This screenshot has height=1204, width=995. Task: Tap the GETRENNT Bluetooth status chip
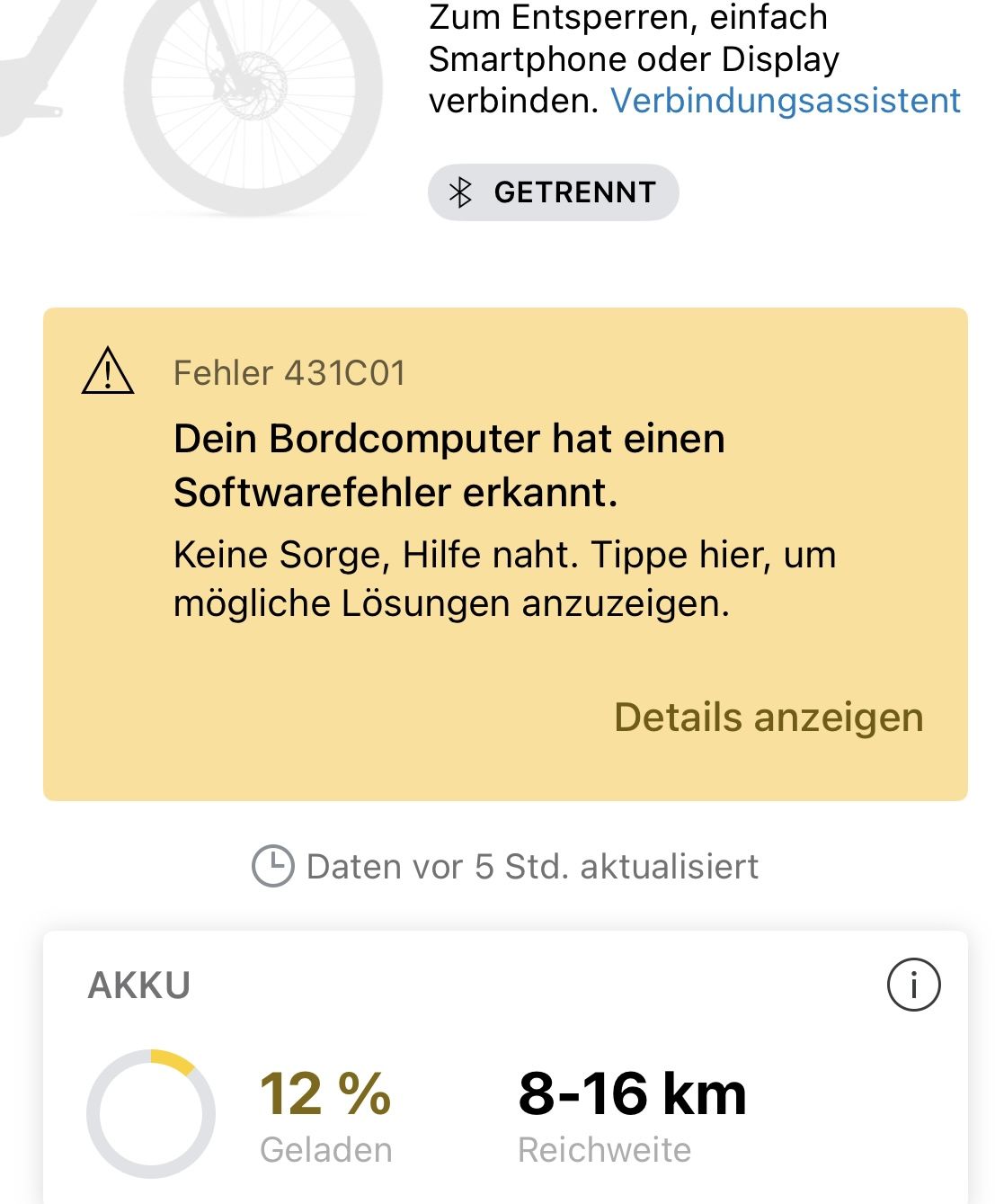coord(553,192)
